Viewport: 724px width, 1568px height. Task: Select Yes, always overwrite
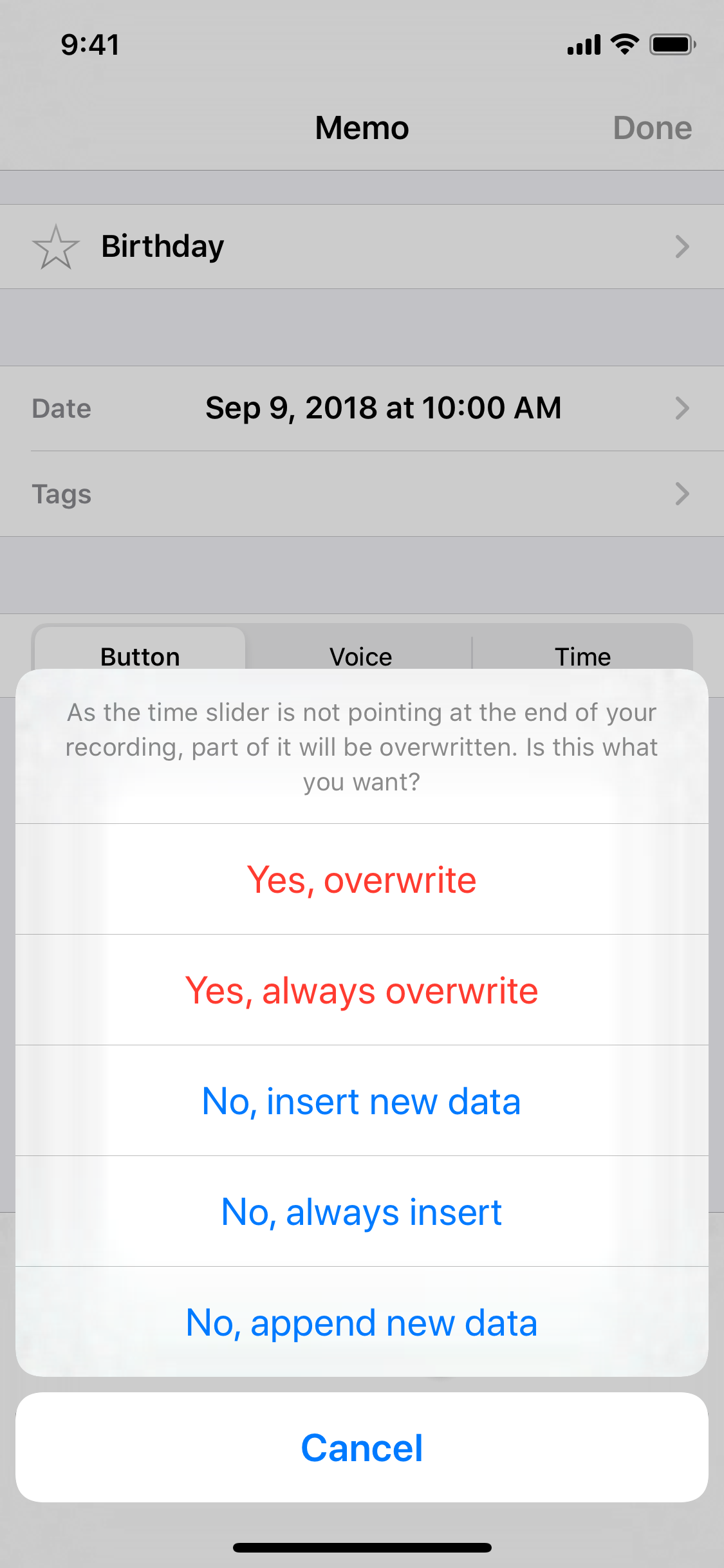(362, 990)
